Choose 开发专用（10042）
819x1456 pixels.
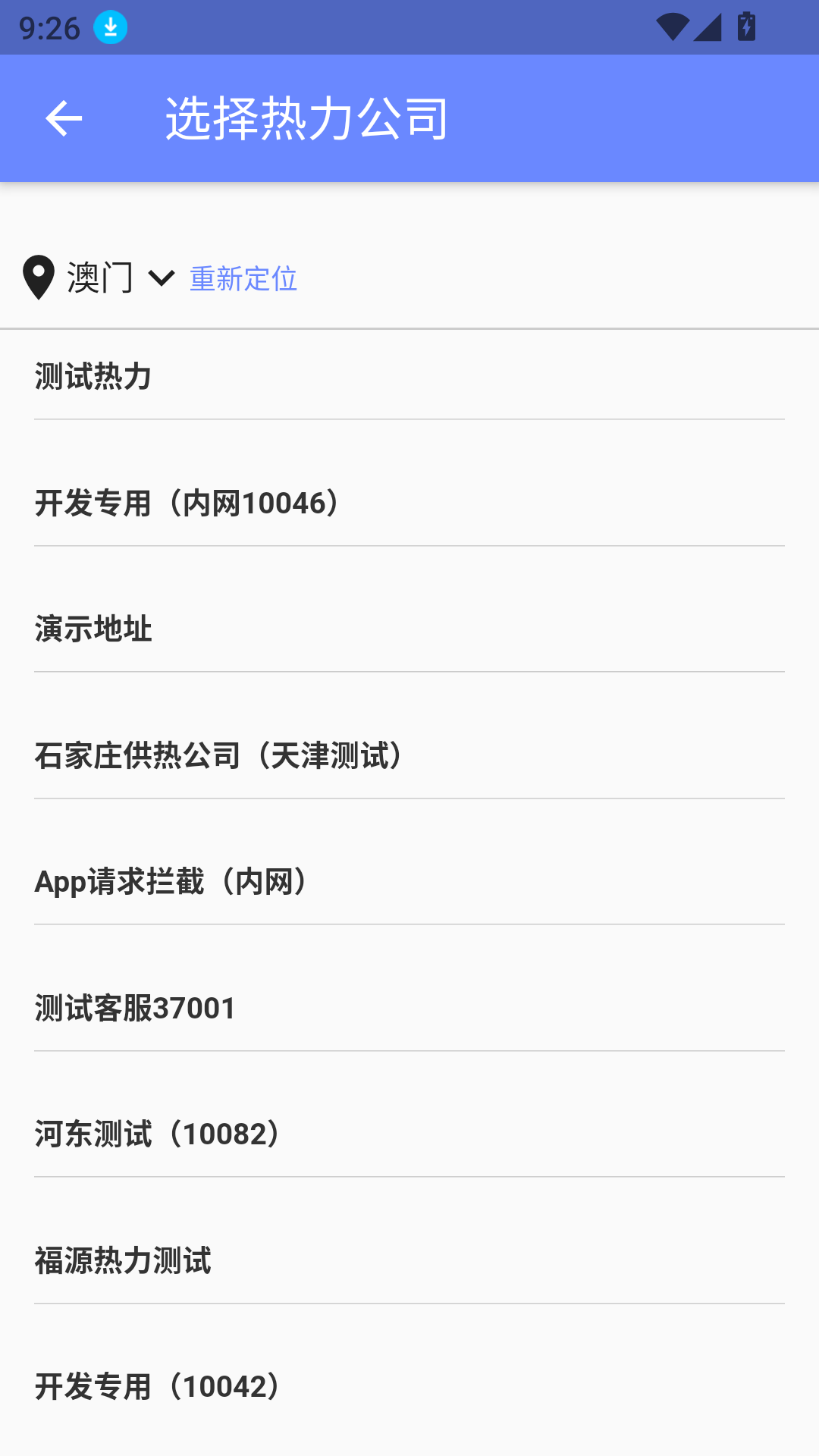161,1386
